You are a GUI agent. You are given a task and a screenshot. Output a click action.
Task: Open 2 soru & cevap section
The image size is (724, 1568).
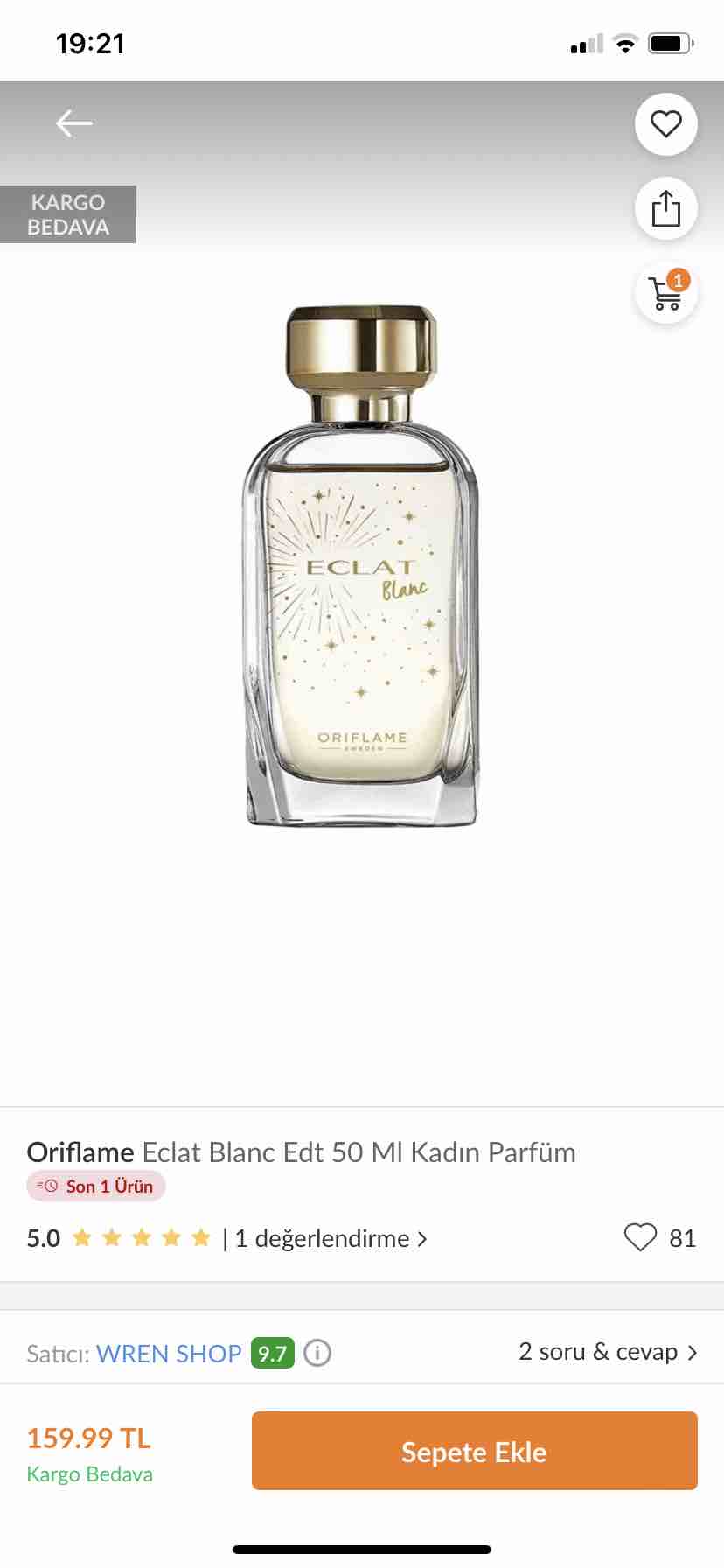608,1352
